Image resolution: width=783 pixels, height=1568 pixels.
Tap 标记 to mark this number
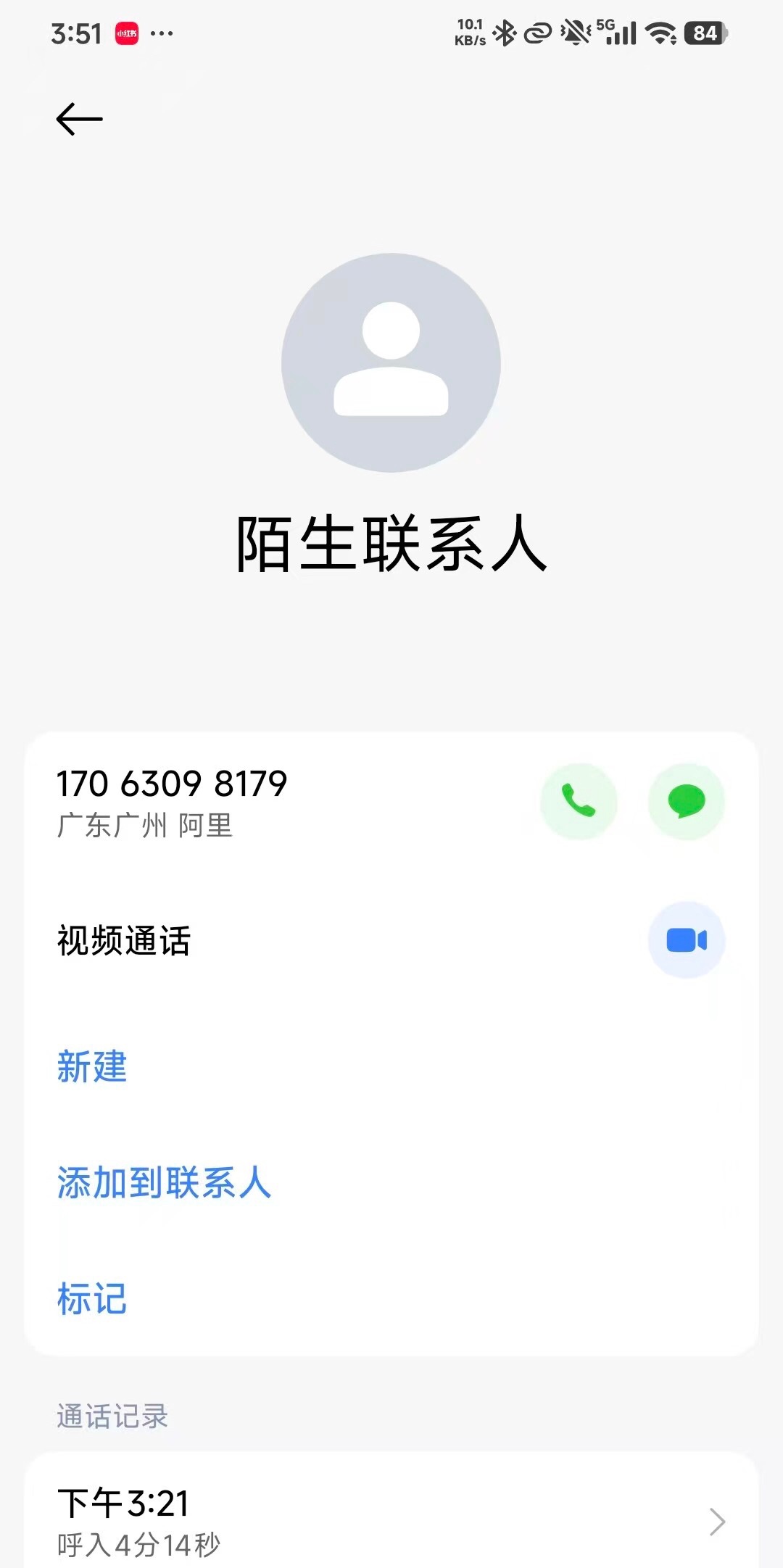[x=92, y=1298]
